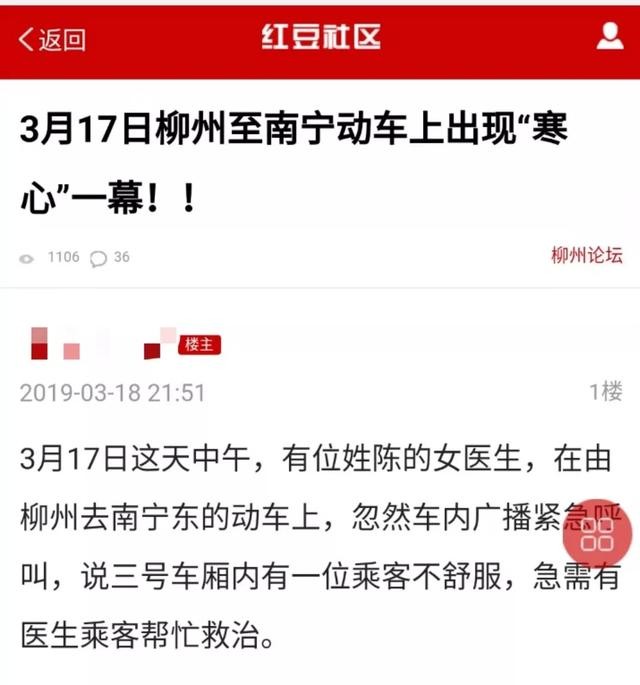Open the 柳州论坛 forum link

pyautogui.click(x=586, y=256)
